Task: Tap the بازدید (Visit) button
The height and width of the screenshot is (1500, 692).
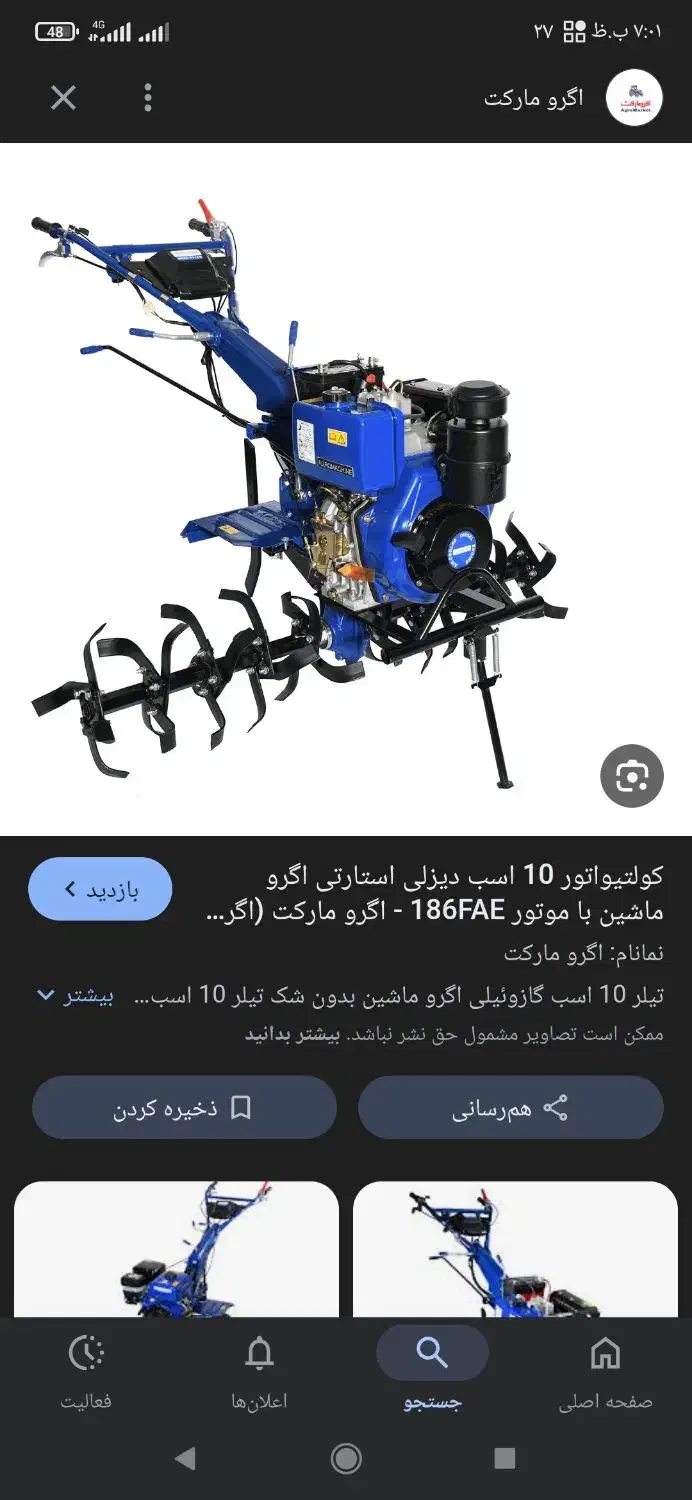Action: (x=100, y=889)
